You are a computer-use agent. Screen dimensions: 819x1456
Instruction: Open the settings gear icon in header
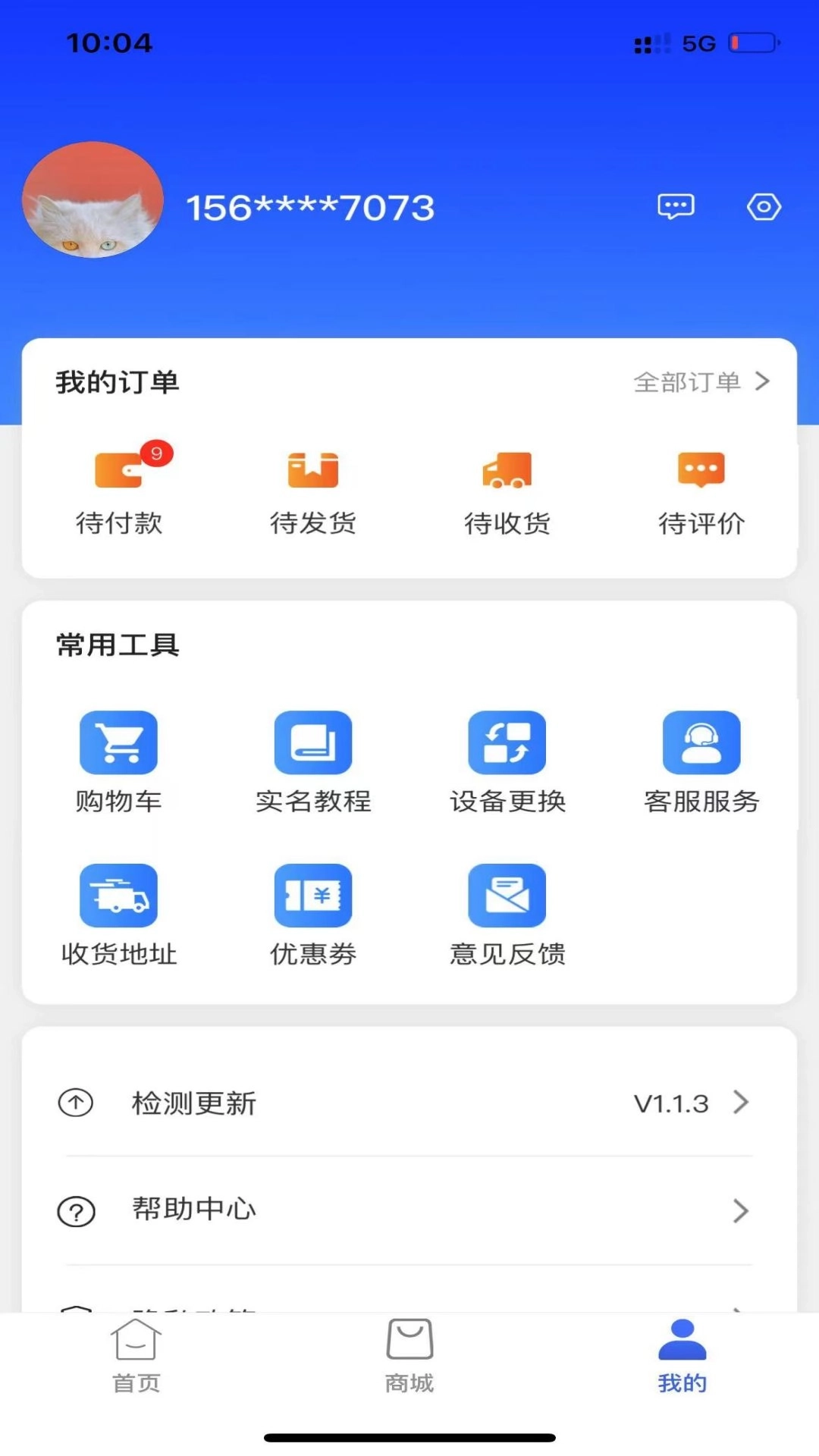(764, 206)
